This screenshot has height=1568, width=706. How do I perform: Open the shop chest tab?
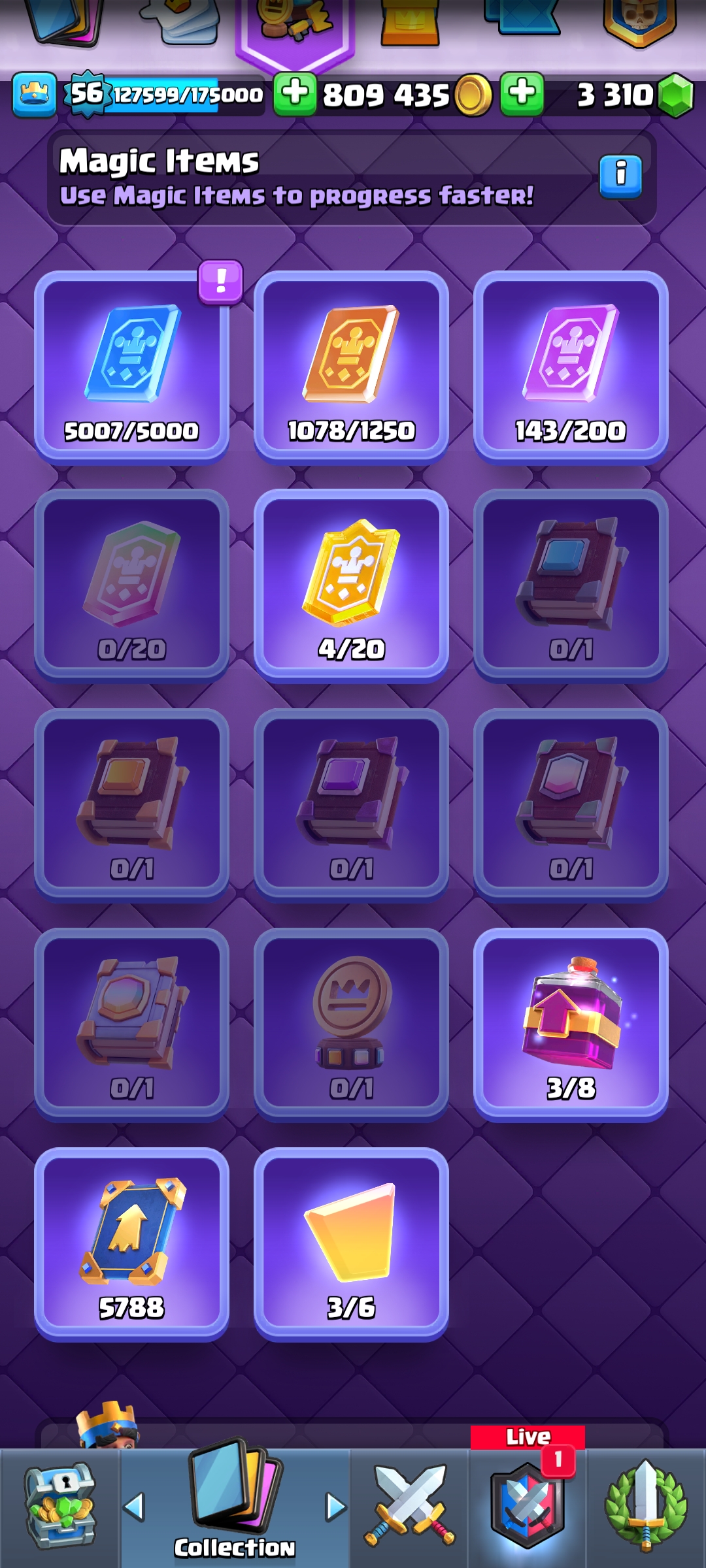coord(59,1508)
